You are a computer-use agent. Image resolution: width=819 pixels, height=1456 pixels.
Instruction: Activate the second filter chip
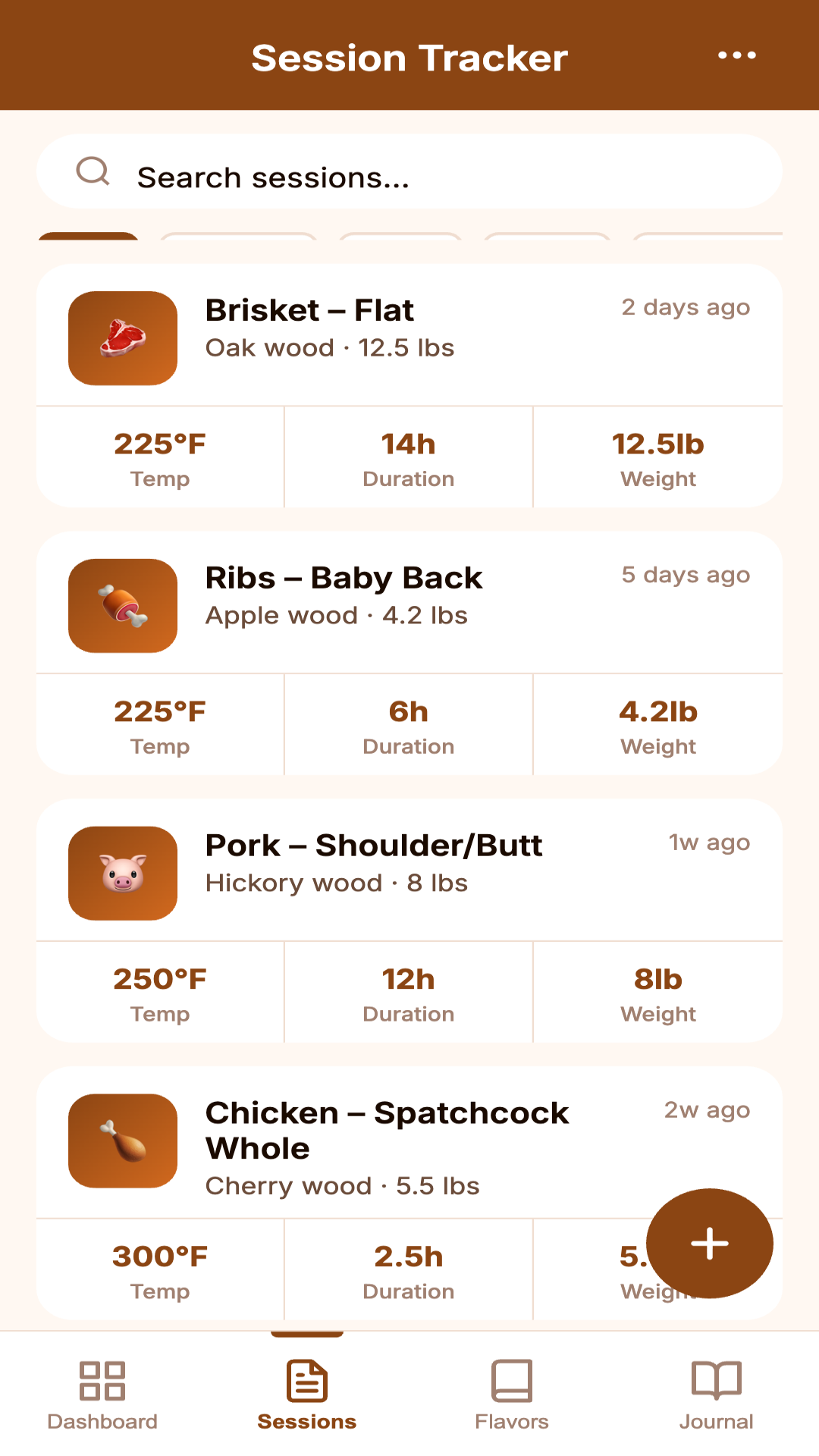point(239,241)
